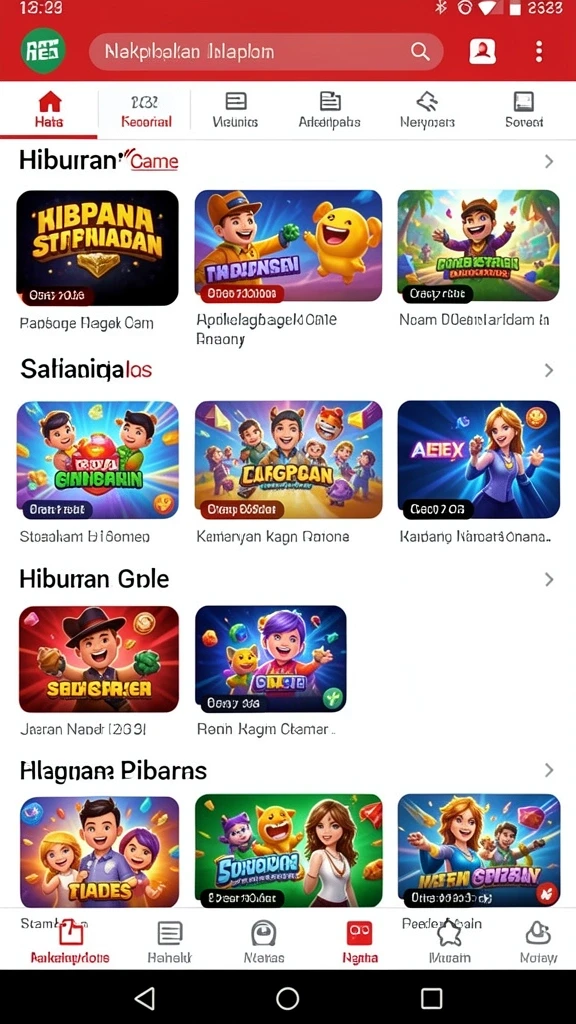Open the Jaeran Nand game card
Image resolution: width=576 pixels, height=1024 pixels.
click(99, 659)
